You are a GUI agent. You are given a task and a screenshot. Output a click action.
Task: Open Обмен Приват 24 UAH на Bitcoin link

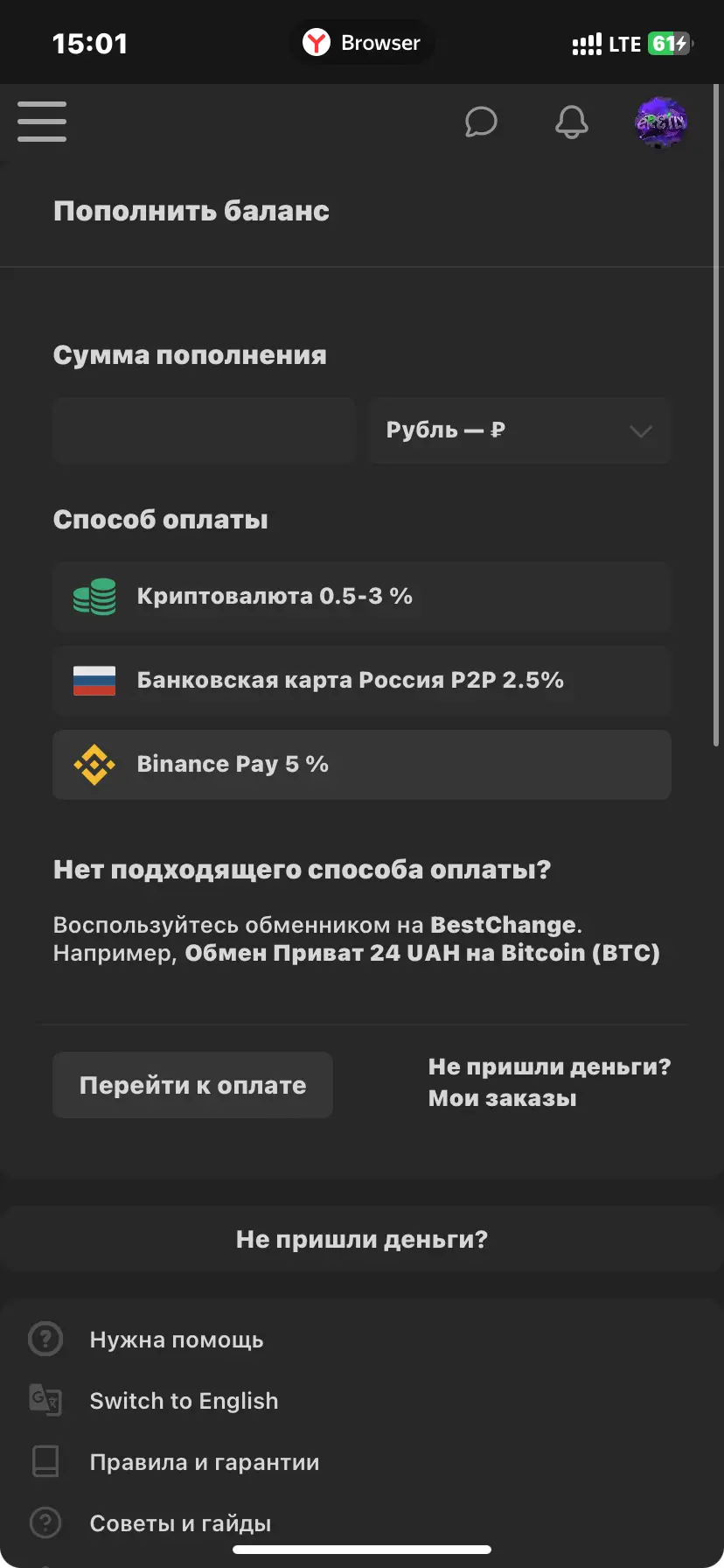pos(422,953)
